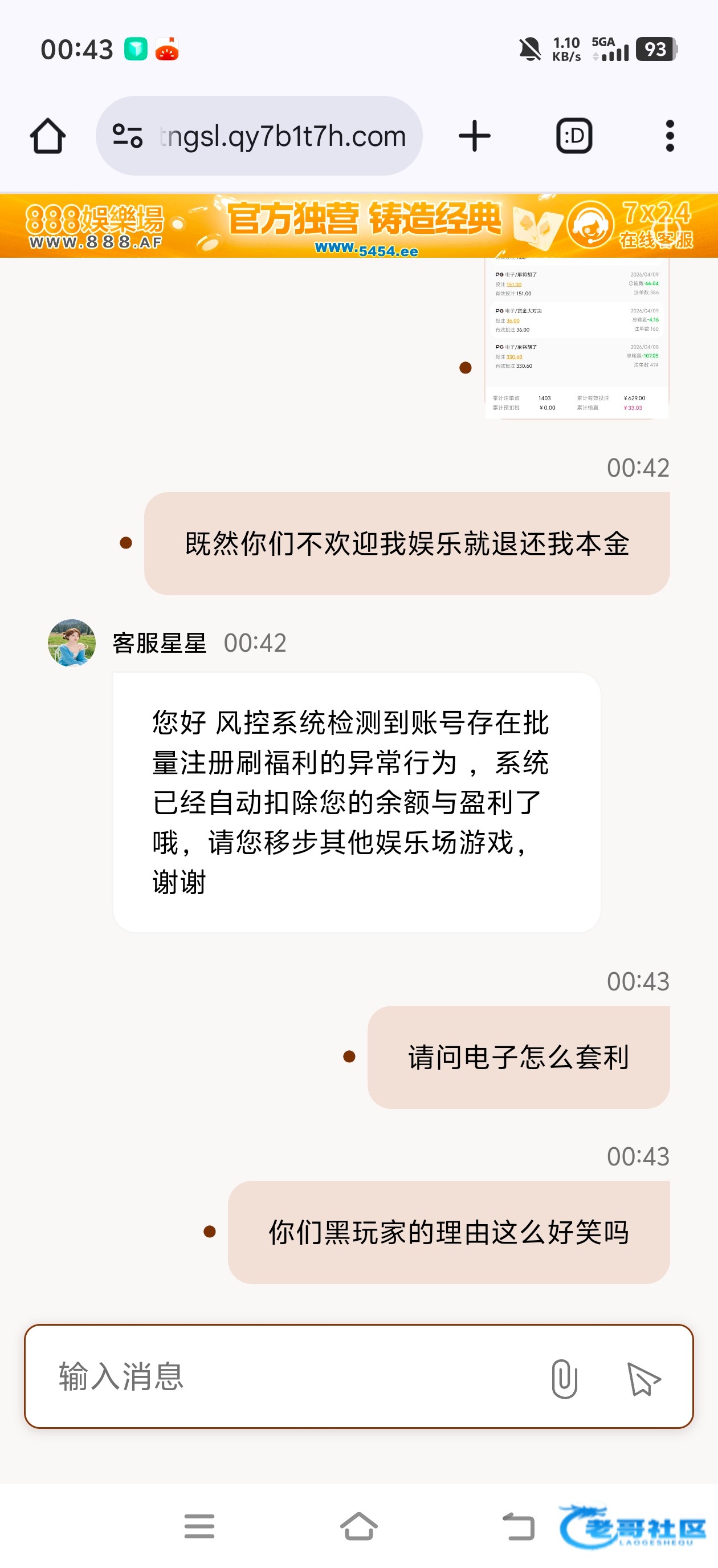Open the tab switcher

tap(574, 136)
